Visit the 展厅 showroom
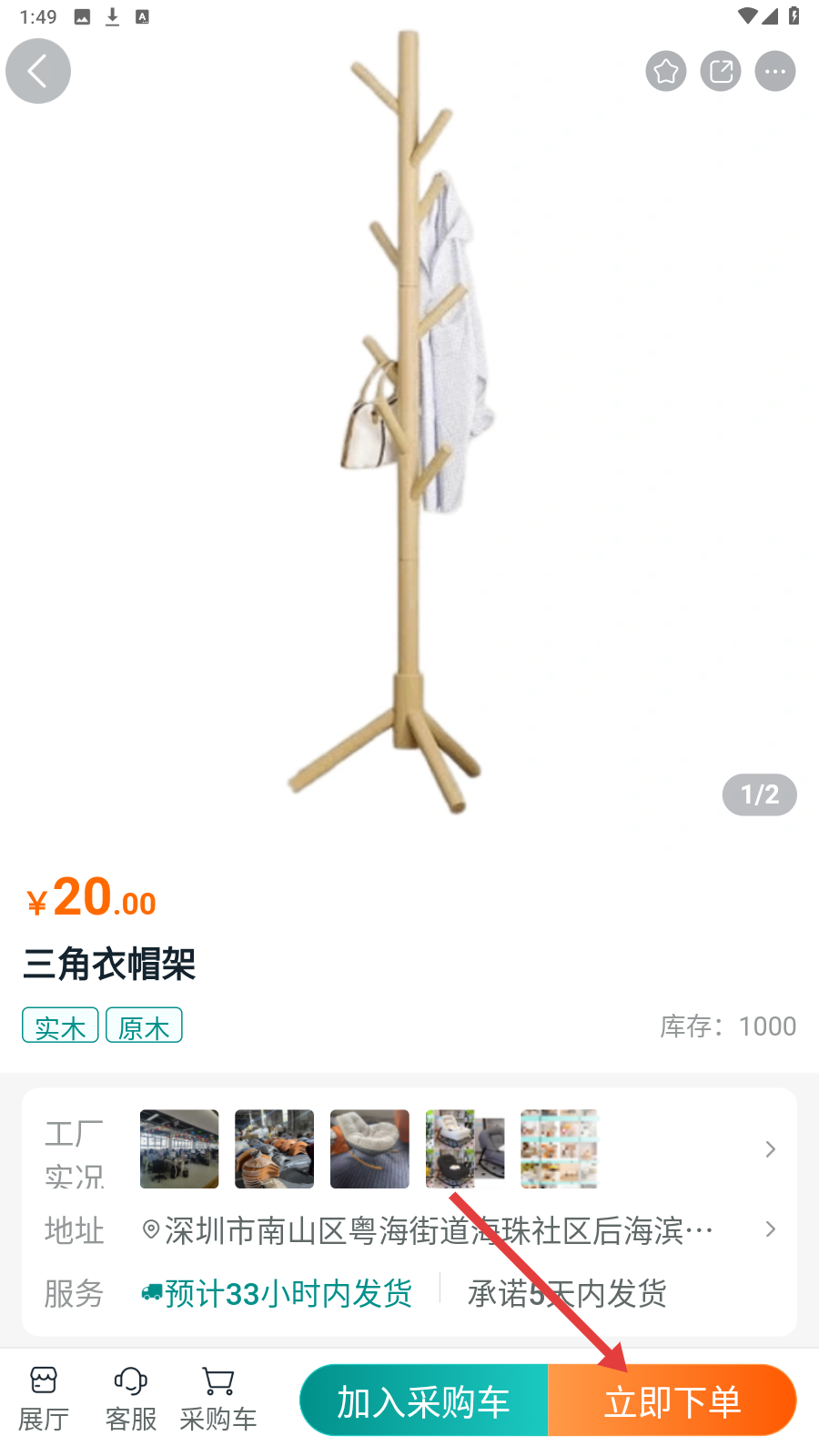Viewport: 819px width, 1456px height. click(x=44, y=1399)
